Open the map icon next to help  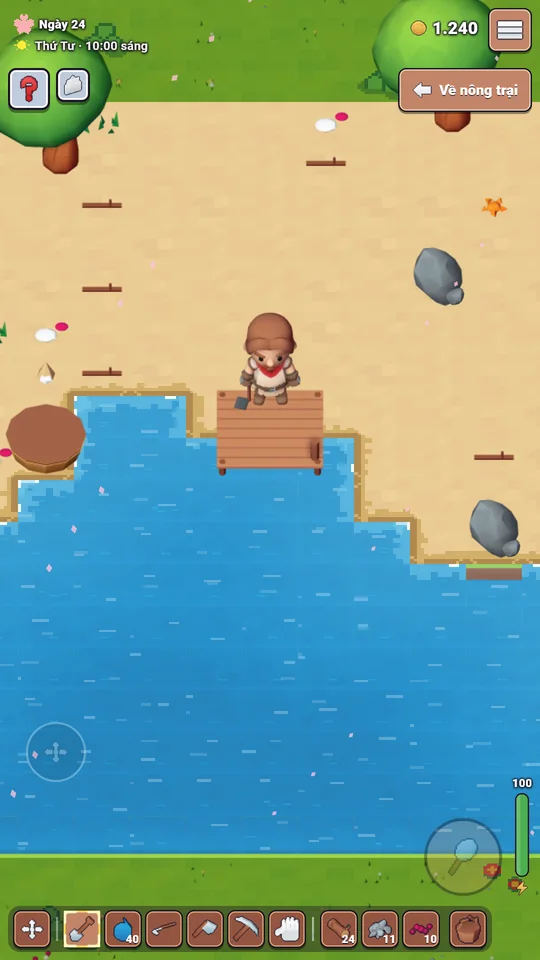pyautogui.click(x=73, y=85)
